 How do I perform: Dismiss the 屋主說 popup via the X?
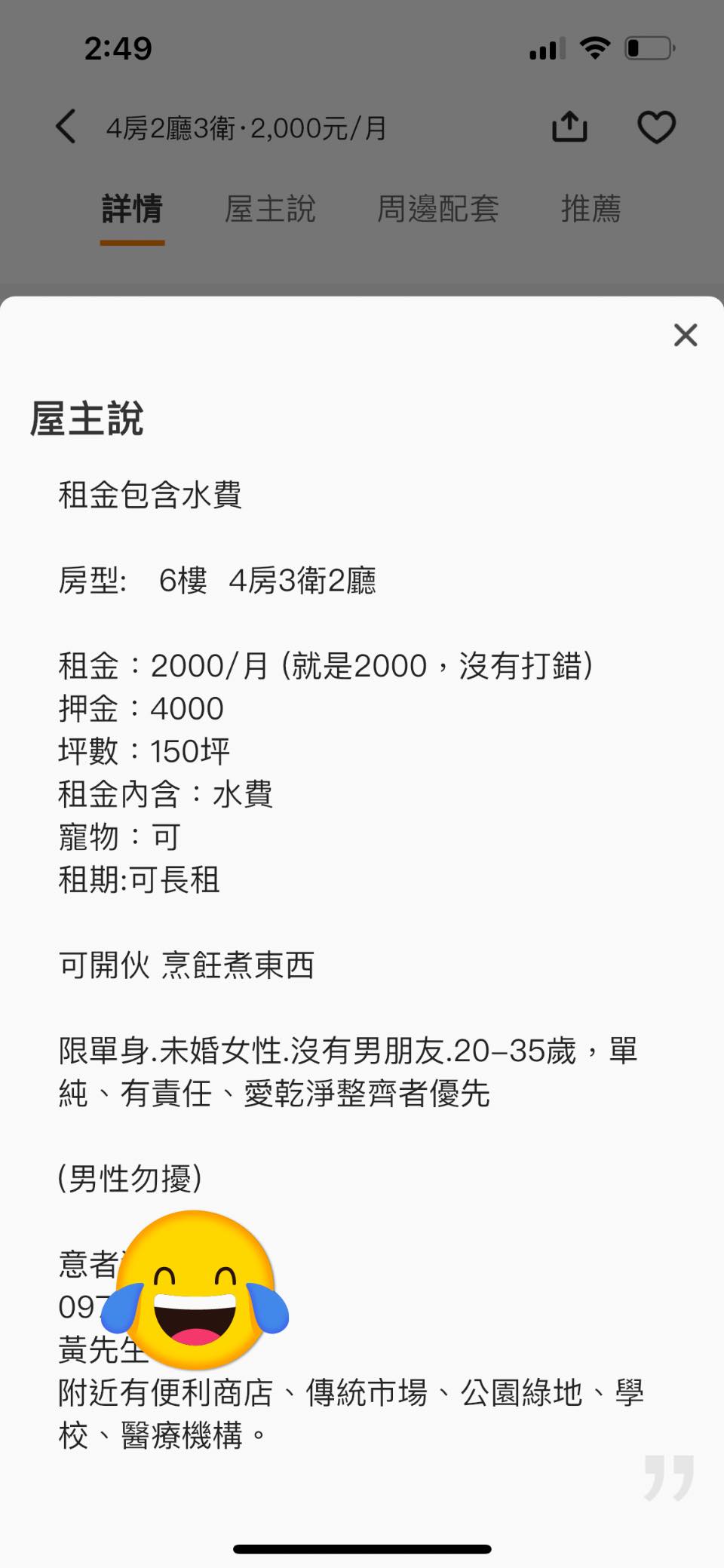tap(685, 335)
